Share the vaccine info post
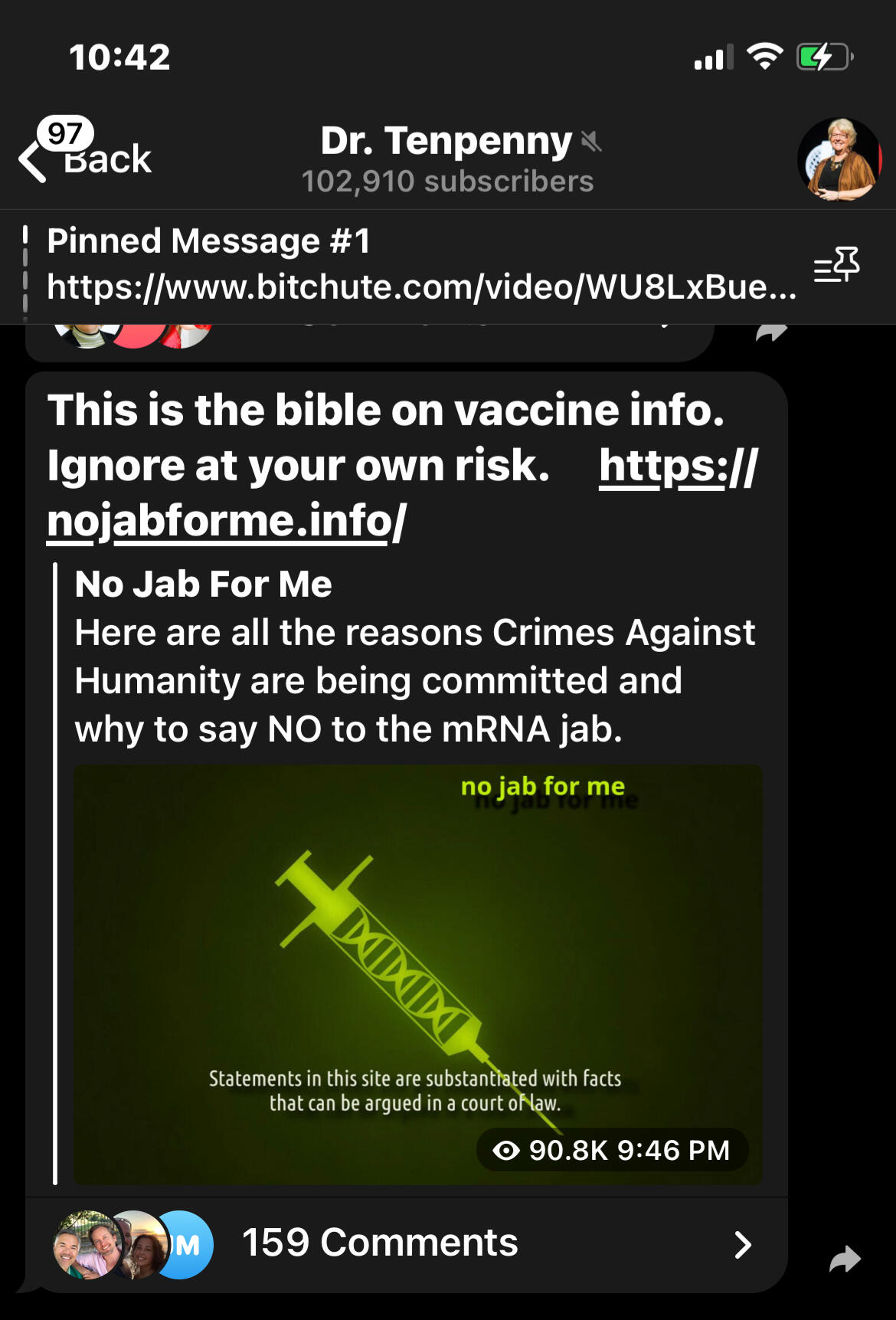The height and width of the screenshot is (1320, 896). tap(845, 1259)
